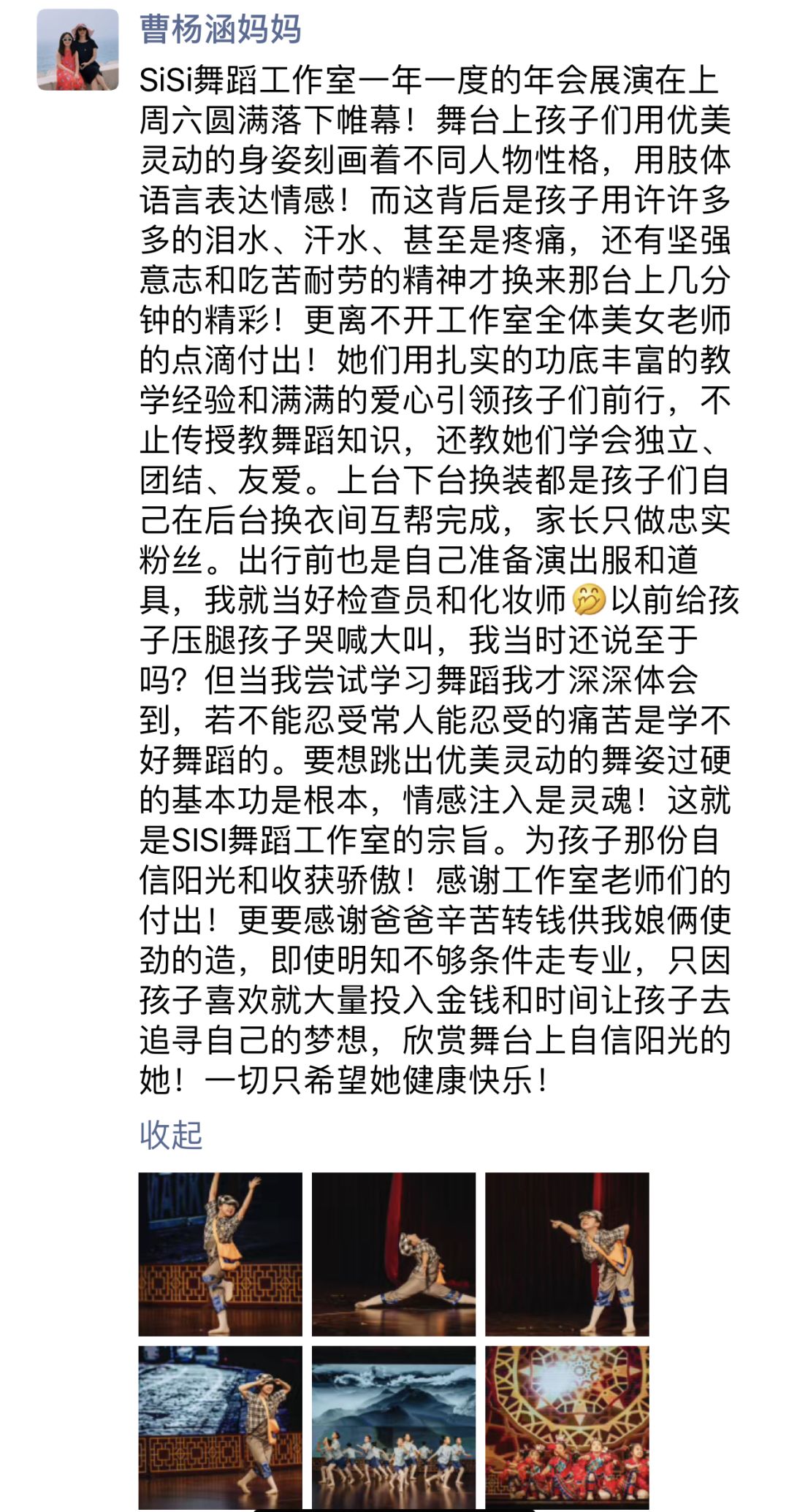Collapse the post with 收起
This screenshot has height=1512, width=789.
tap(170, 1134)
